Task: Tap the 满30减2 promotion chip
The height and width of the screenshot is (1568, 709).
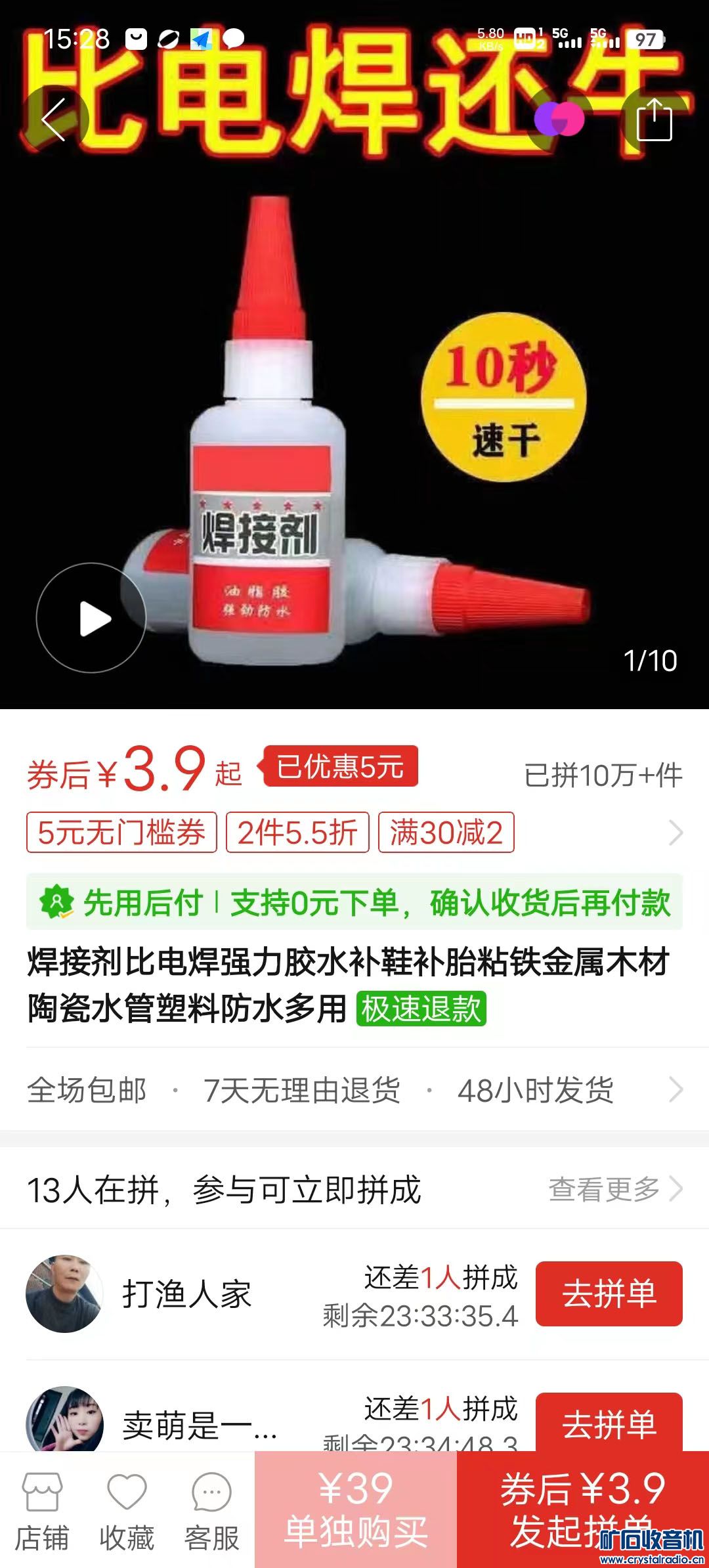Action: click(446, 833)
